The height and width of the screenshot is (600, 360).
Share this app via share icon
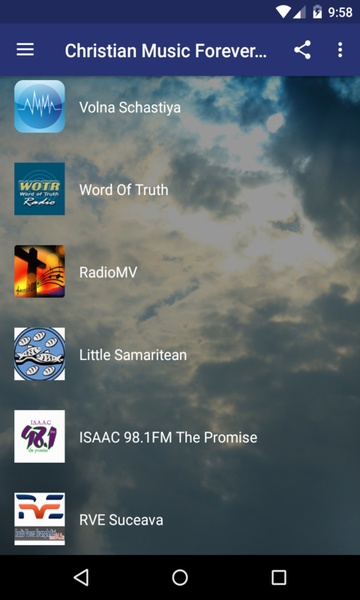[x=302, y=50]
